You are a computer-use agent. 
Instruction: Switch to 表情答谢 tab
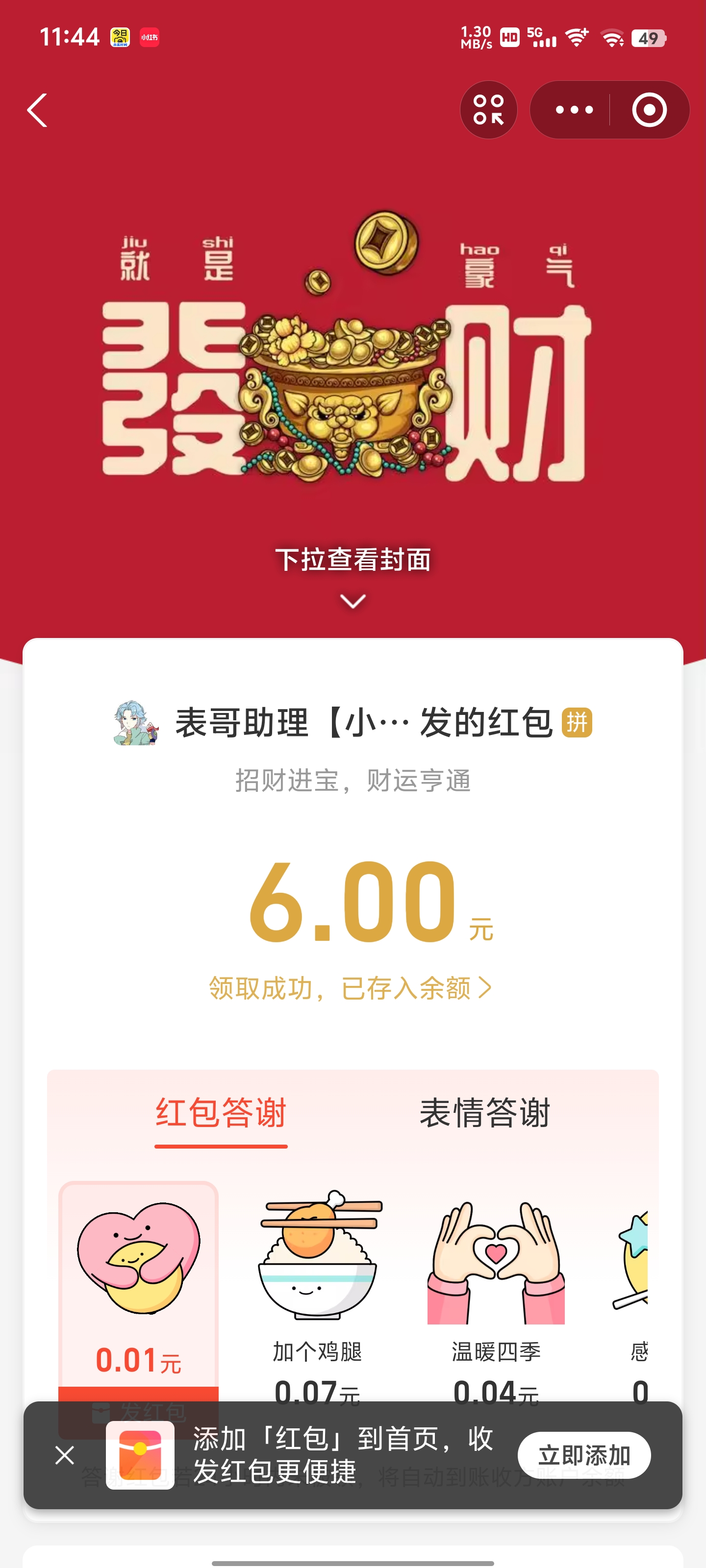pos(485,1113)
